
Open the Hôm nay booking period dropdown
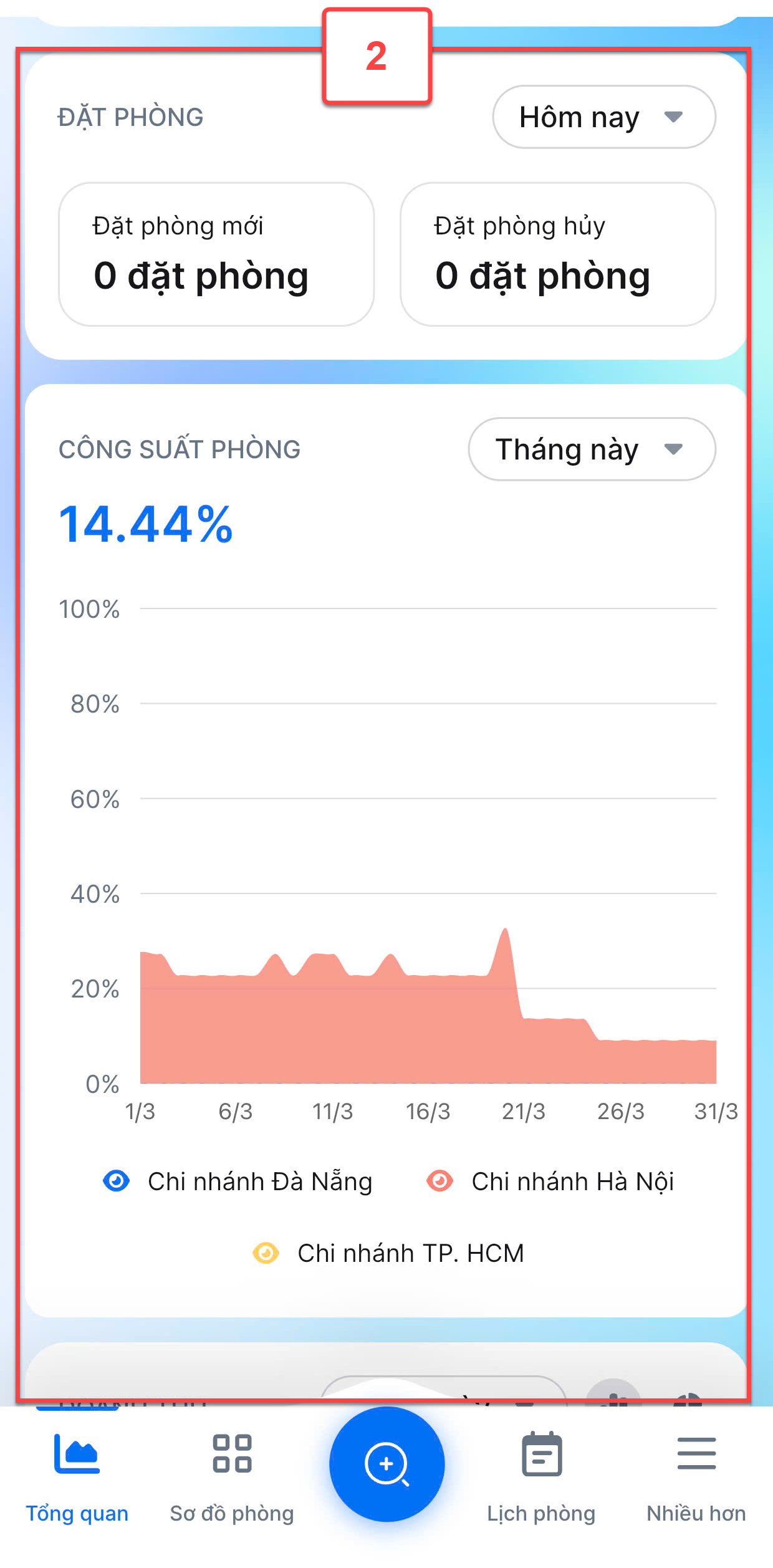click(x=603, y=117)
